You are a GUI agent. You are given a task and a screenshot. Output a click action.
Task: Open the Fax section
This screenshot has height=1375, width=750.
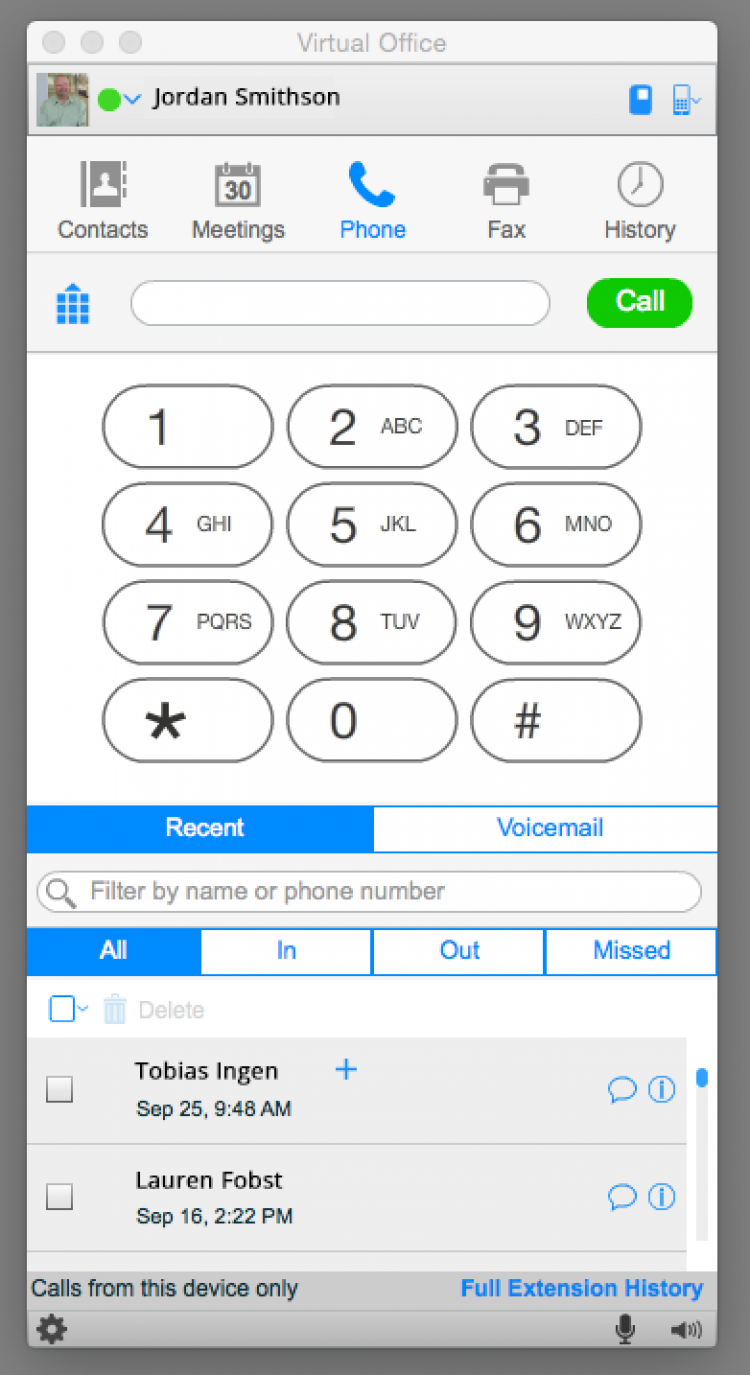pos(506,202)
